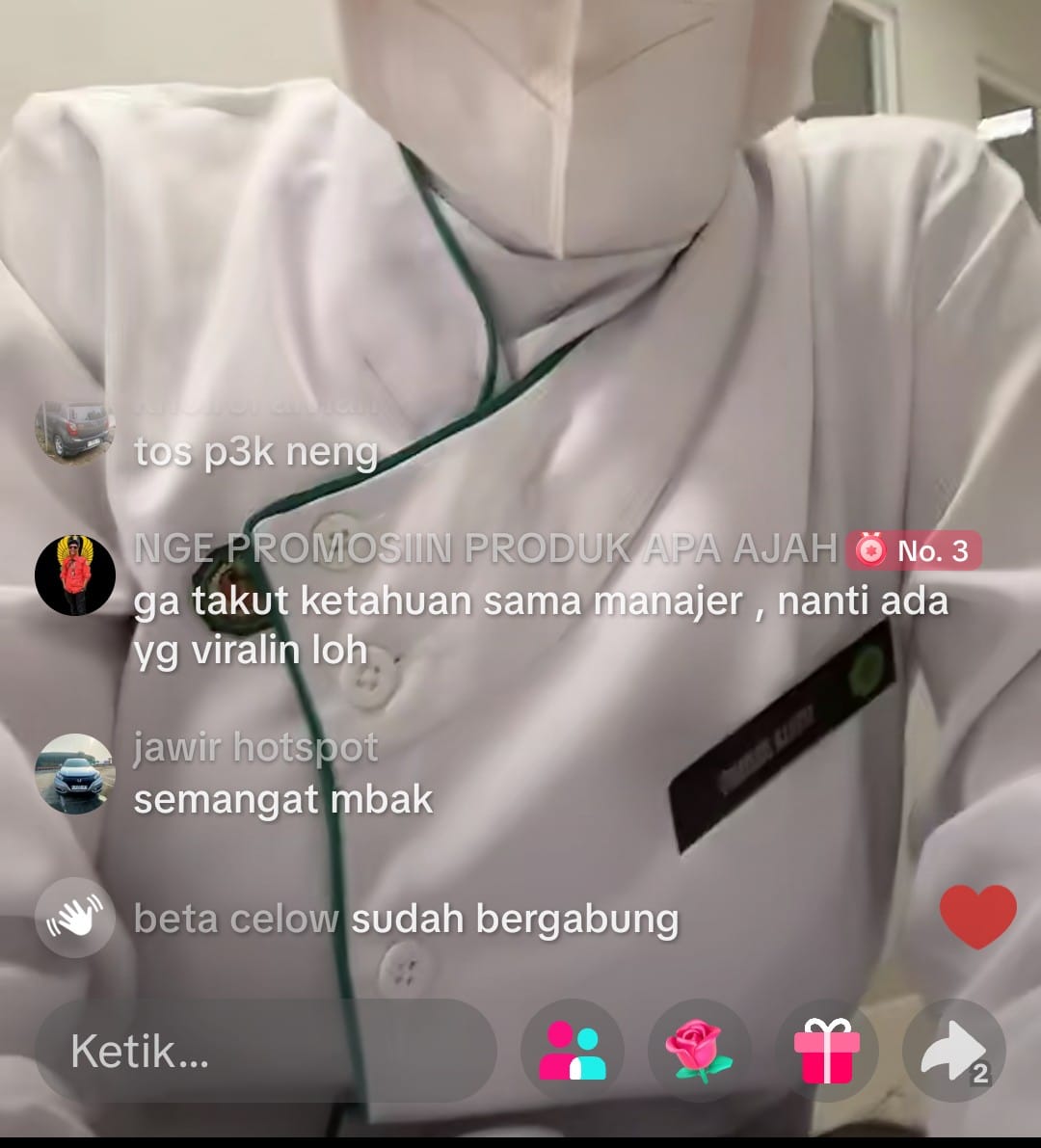The width and height of the screenshot is (1041, 1148).
Task: Tap the No. 3 ranking badge
Action: [914, 550]
